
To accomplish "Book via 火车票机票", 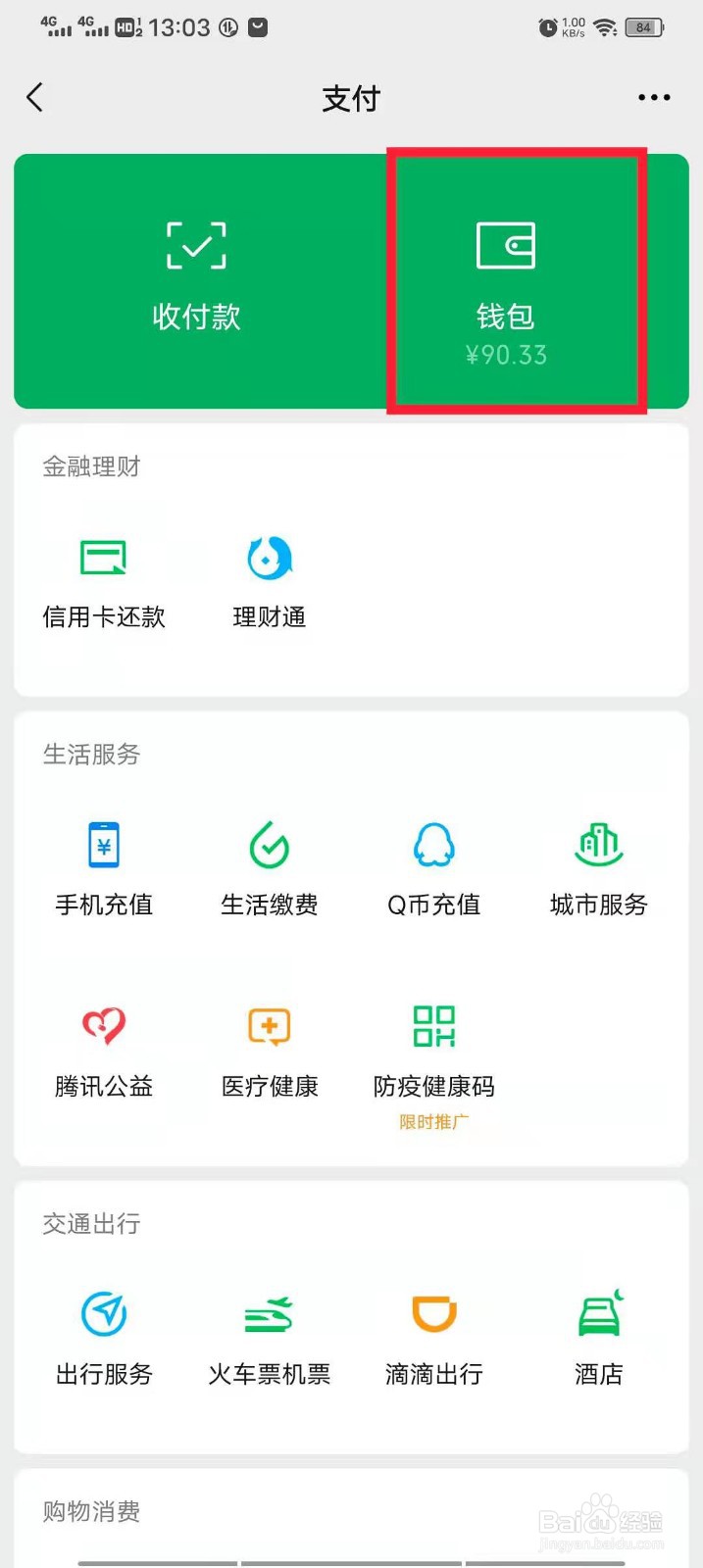I will point(270,1339).
